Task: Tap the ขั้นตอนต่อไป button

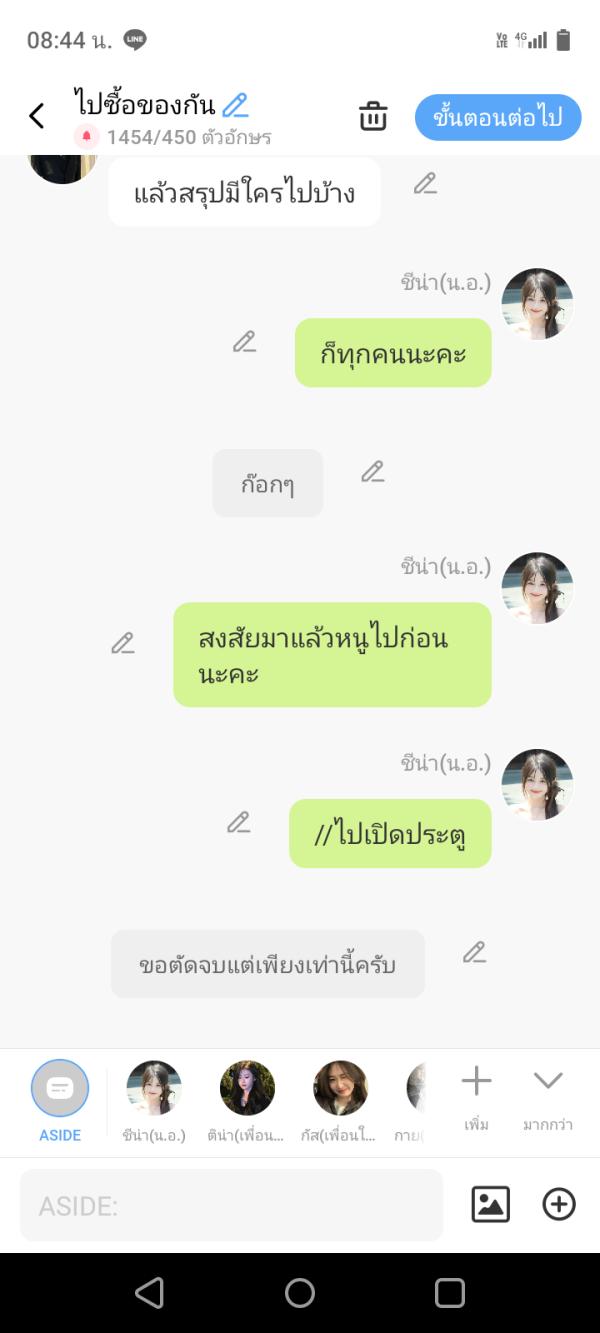Action: click(x=497, y=117)
